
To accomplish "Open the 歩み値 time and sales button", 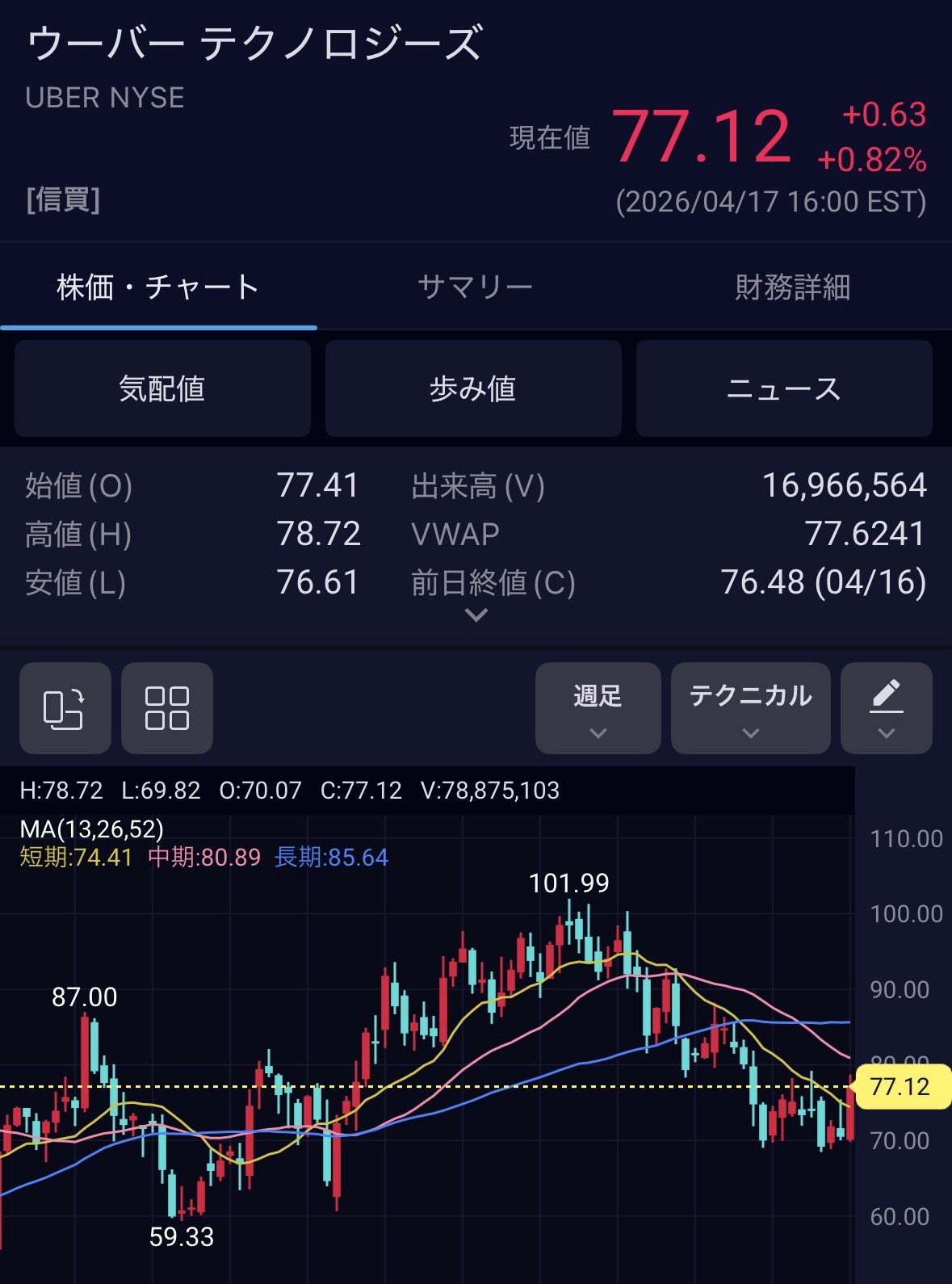I will tap(473, 388).
